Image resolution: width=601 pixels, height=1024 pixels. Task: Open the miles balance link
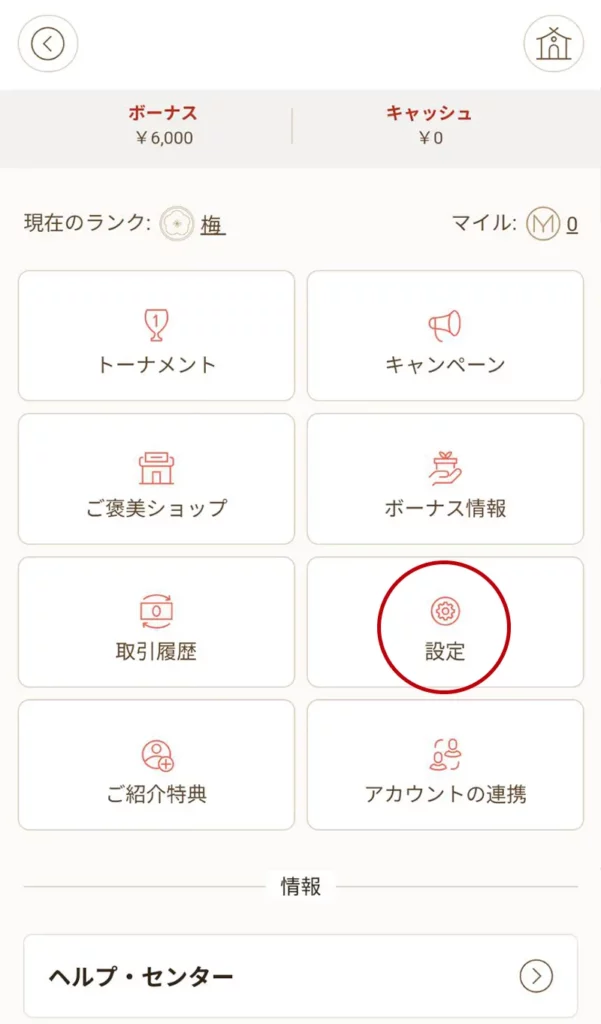point(572,225)
